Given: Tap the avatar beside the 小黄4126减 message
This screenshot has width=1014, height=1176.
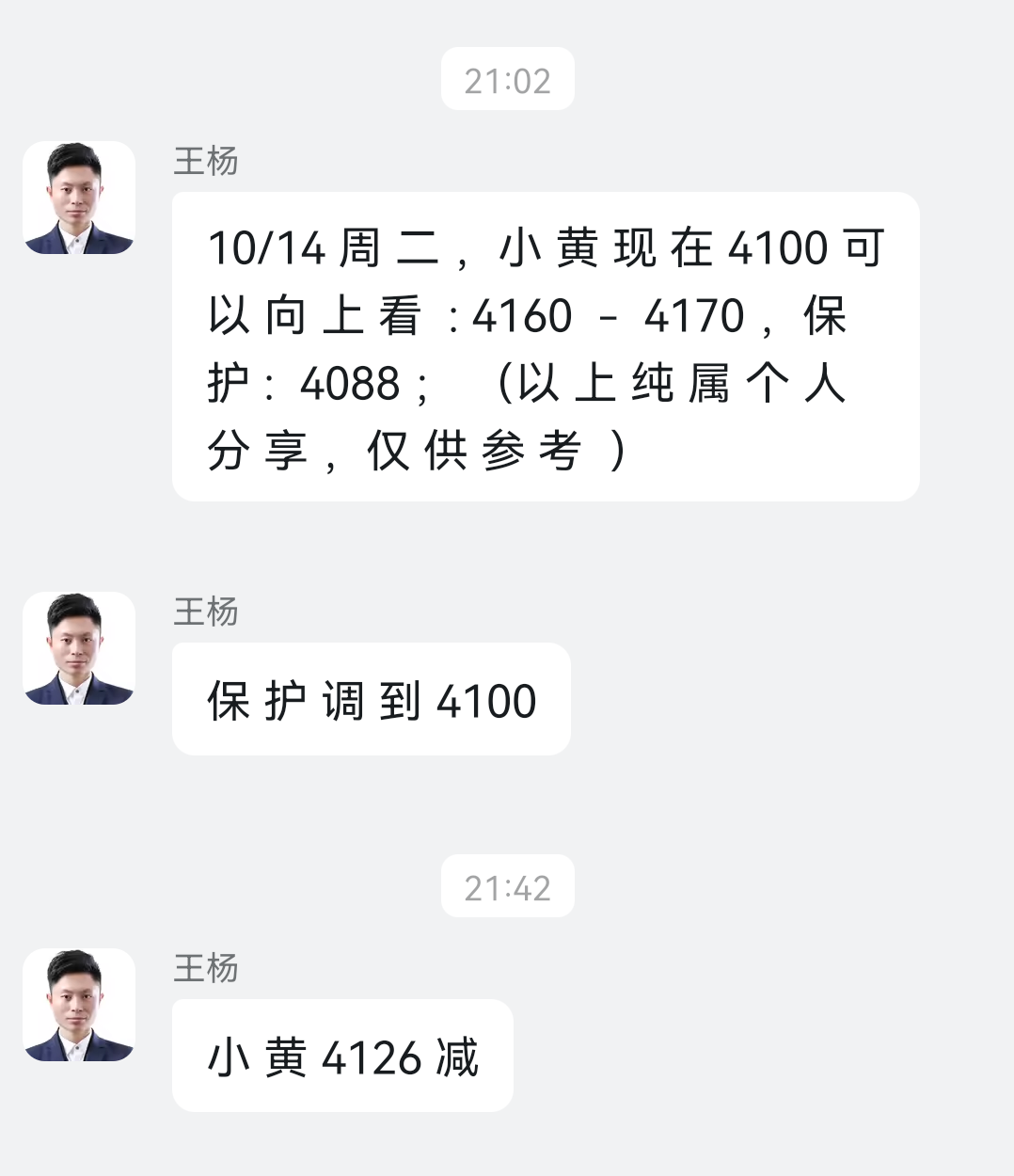Looking at the screenshot, I should pyautogui.click(x=79, y=1007).
